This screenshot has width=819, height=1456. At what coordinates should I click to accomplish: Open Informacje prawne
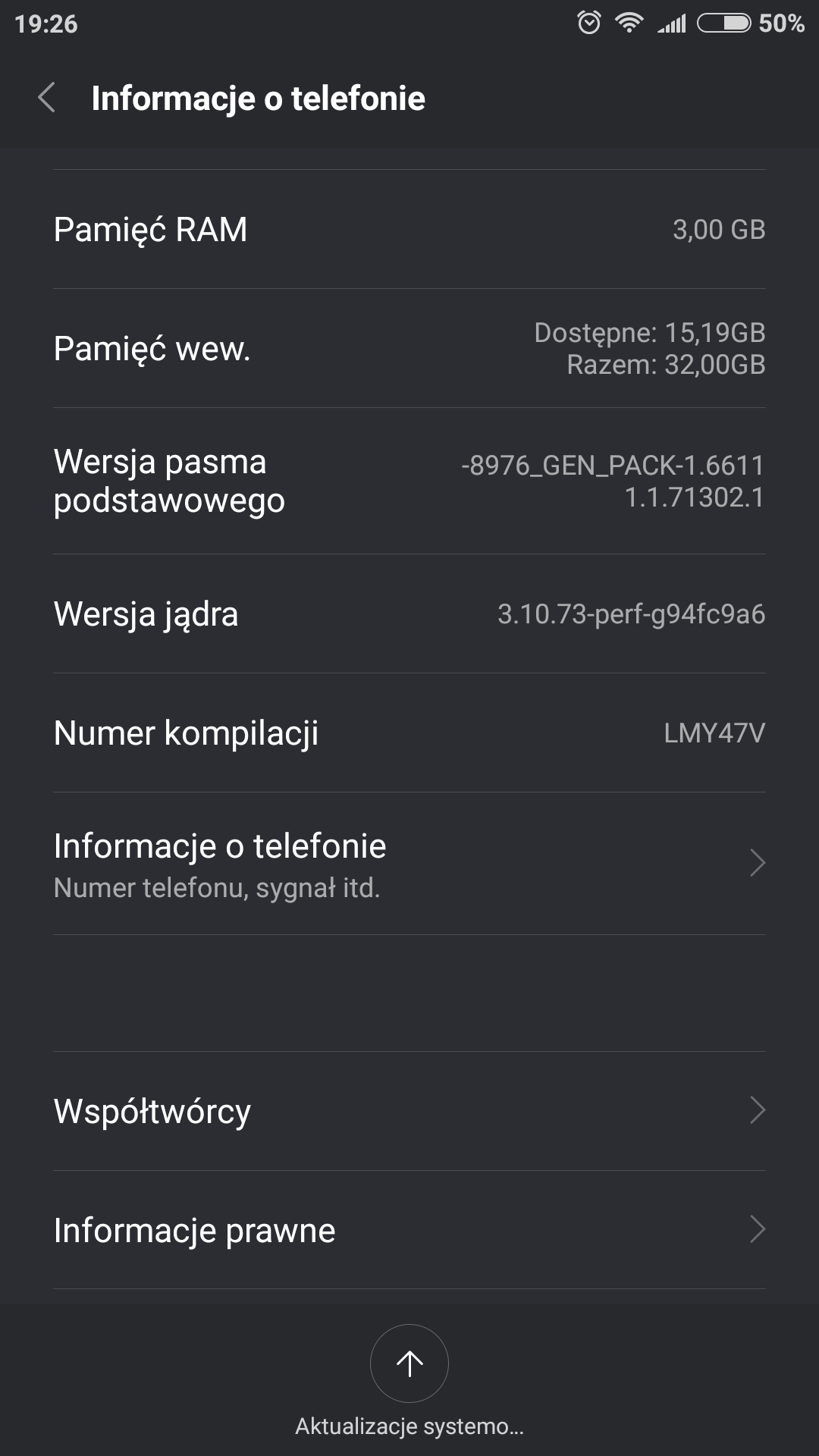tap(409, 1230)
